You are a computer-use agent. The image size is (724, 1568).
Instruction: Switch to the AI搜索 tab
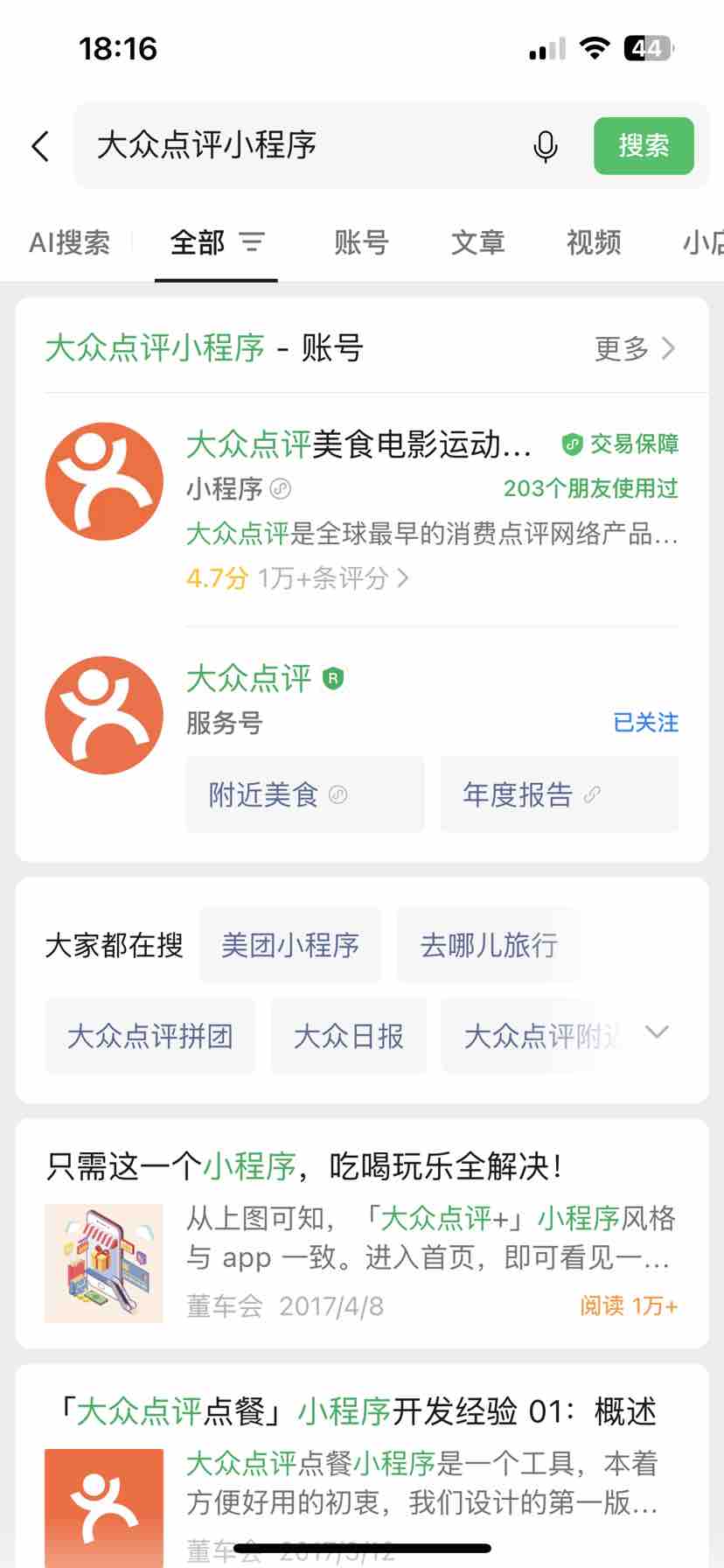coord(69,242)
